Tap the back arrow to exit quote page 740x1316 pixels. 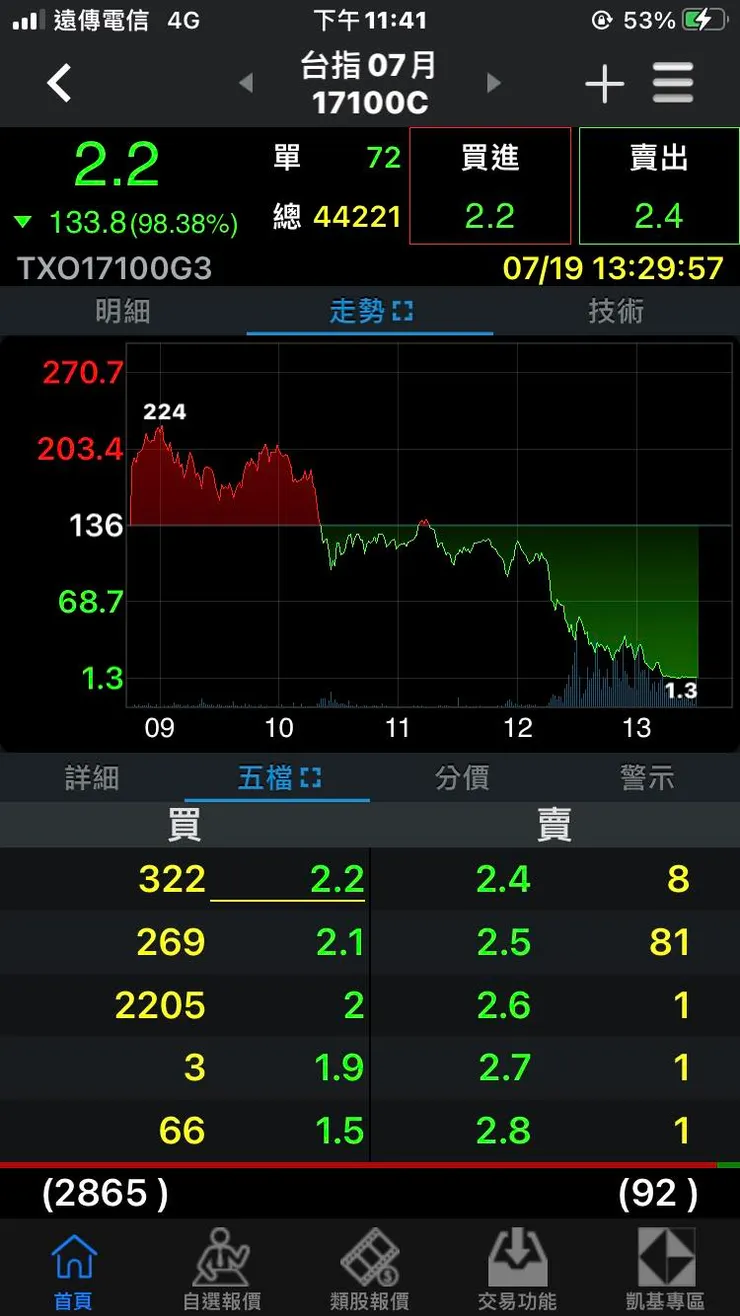pyautogui.click(x=58, y=84)
